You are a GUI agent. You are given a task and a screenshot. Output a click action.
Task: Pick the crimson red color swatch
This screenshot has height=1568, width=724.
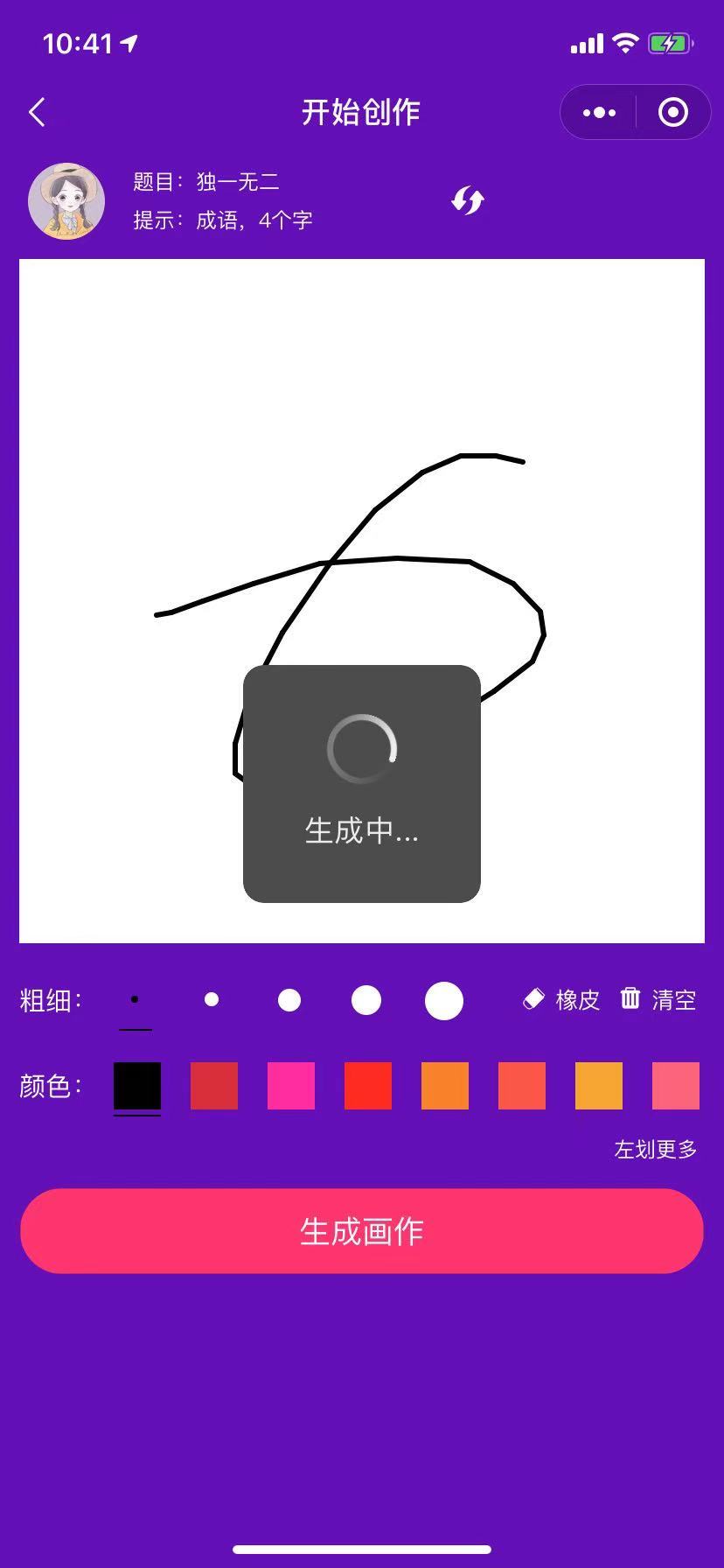click(x=214, y=1085)
